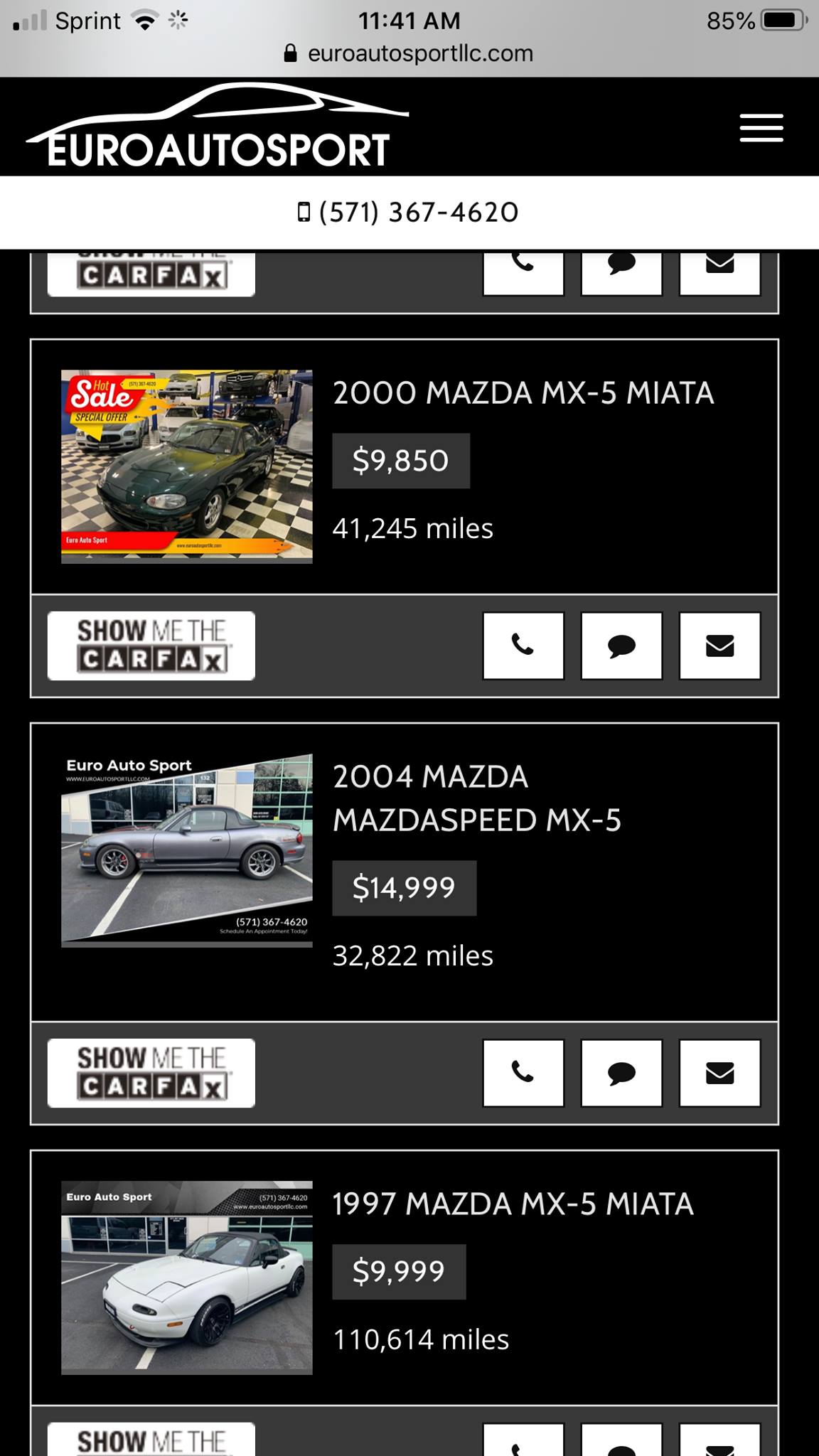Image resolution: width=819 pixels, height=1456 pixels.
Task: Tap the phone icon under the 2000 Miata
Action: click(x=523, y=646)
